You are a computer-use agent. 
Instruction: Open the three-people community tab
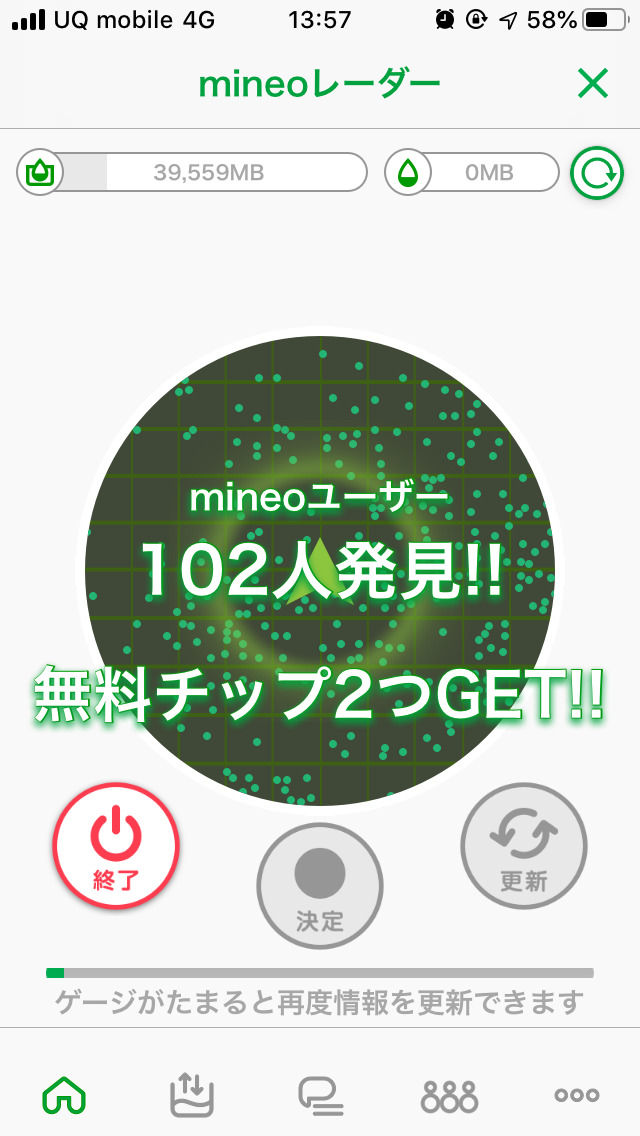449,1095
